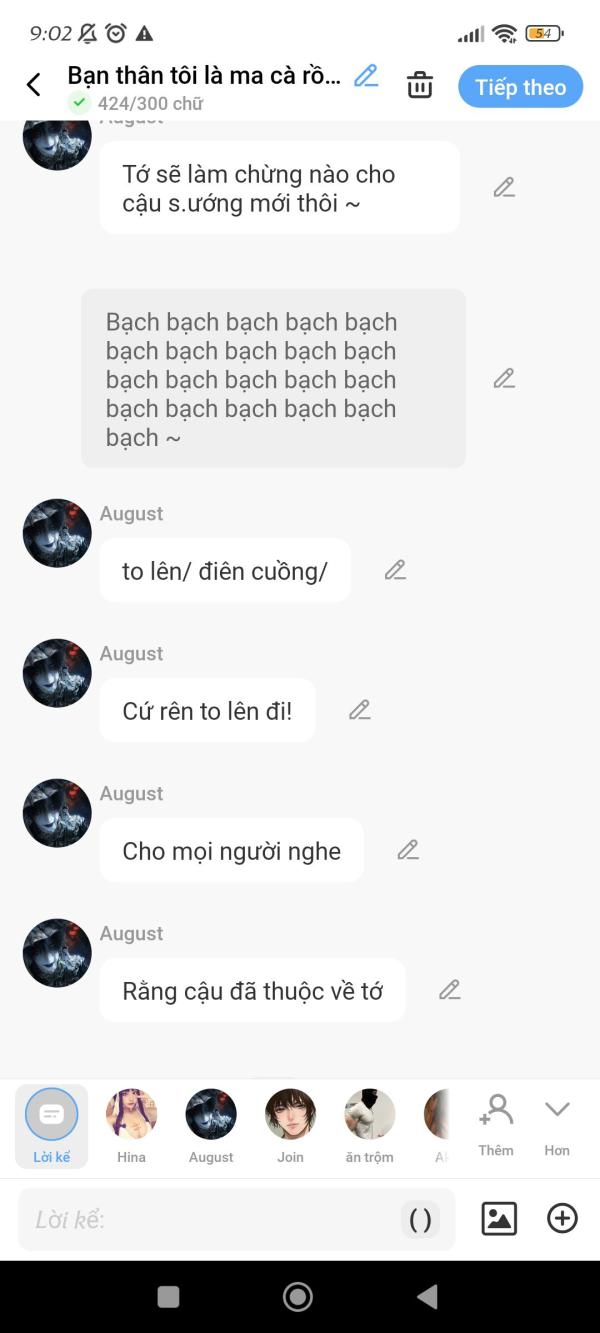Expand the Hơn dropdown
Image resolution: width=600 pixels, height=1333 pixels.
557,1123
